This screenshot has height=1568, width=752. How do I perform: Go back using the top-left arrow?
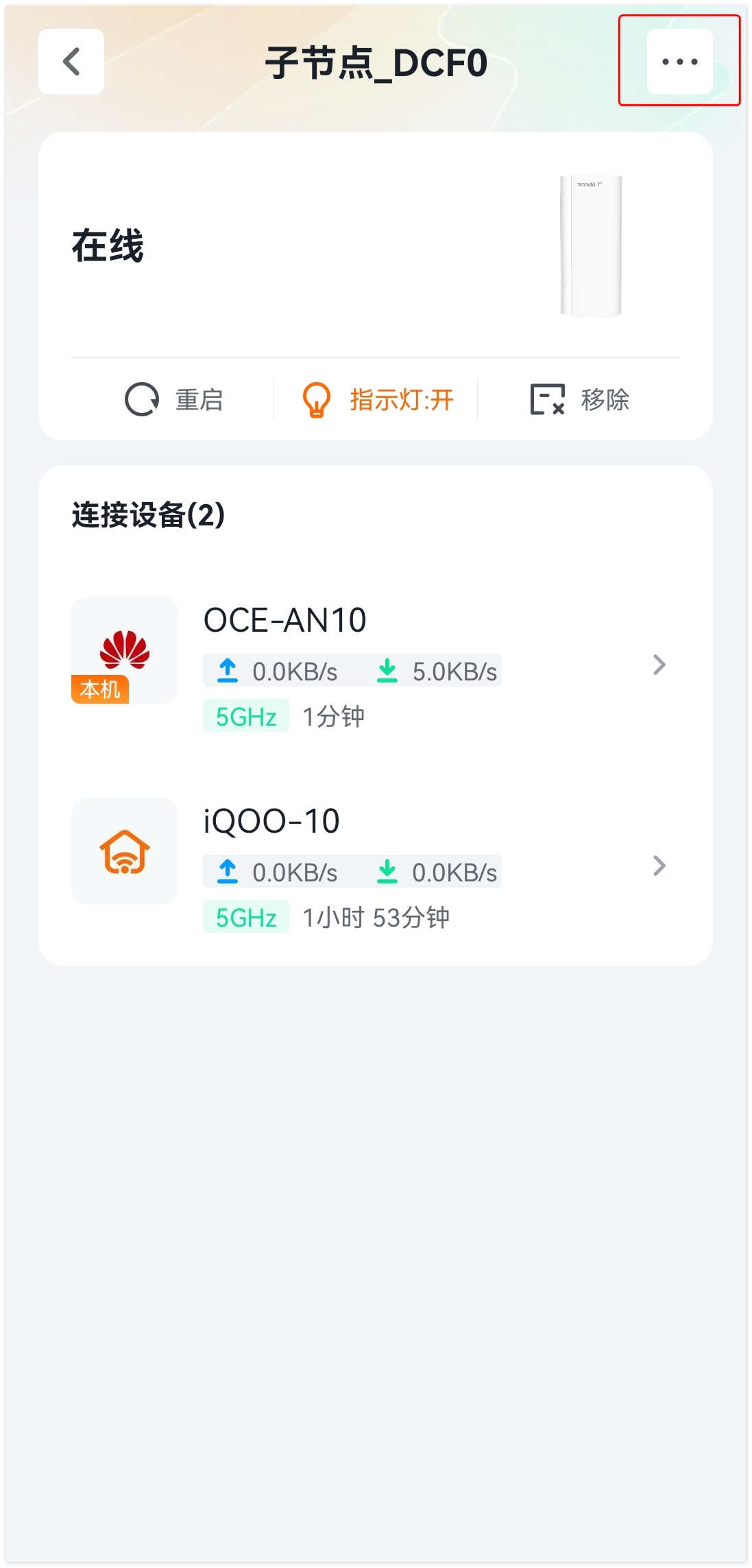71,62
